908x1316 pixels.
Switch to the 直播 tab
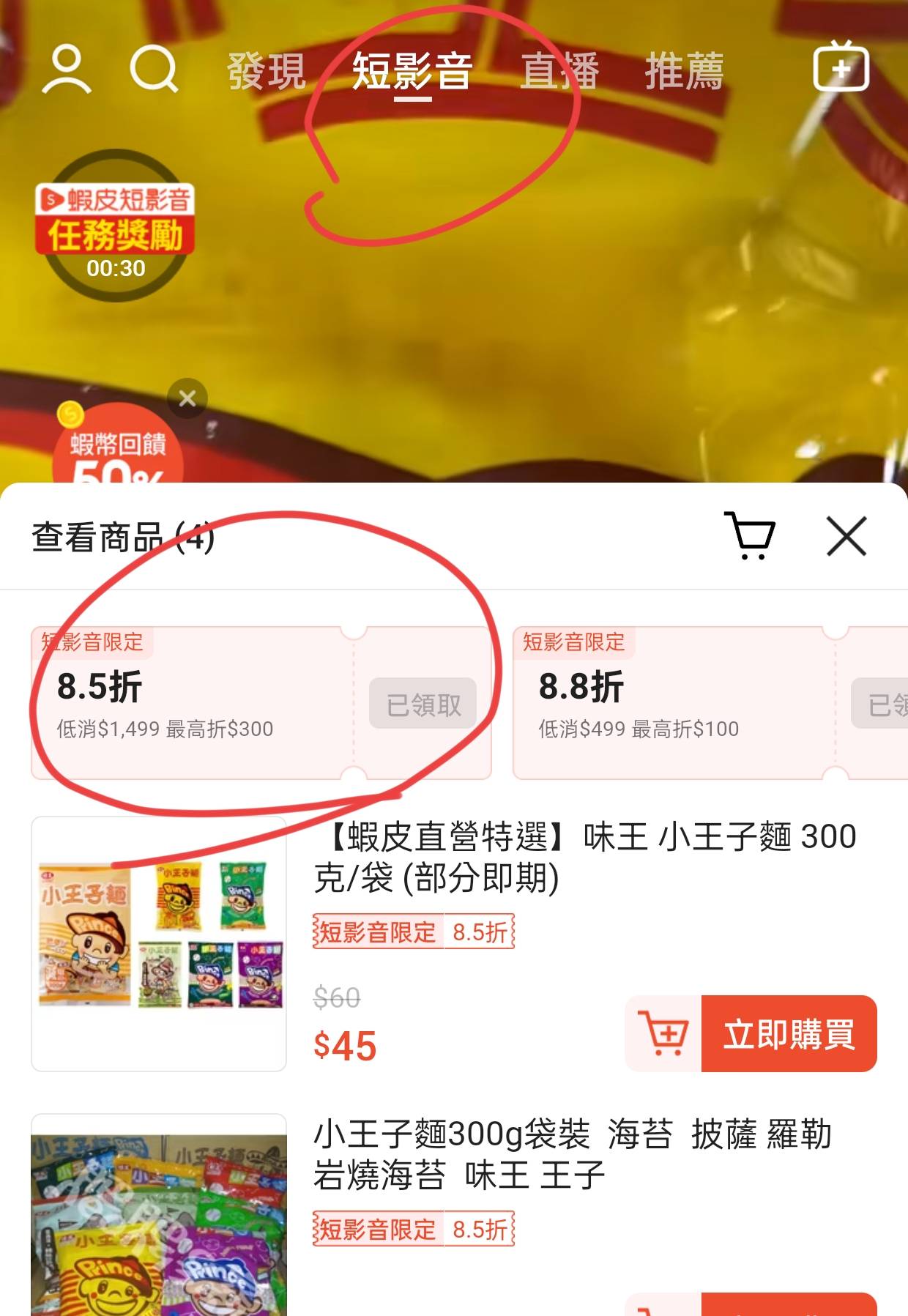tap(559, 71)
